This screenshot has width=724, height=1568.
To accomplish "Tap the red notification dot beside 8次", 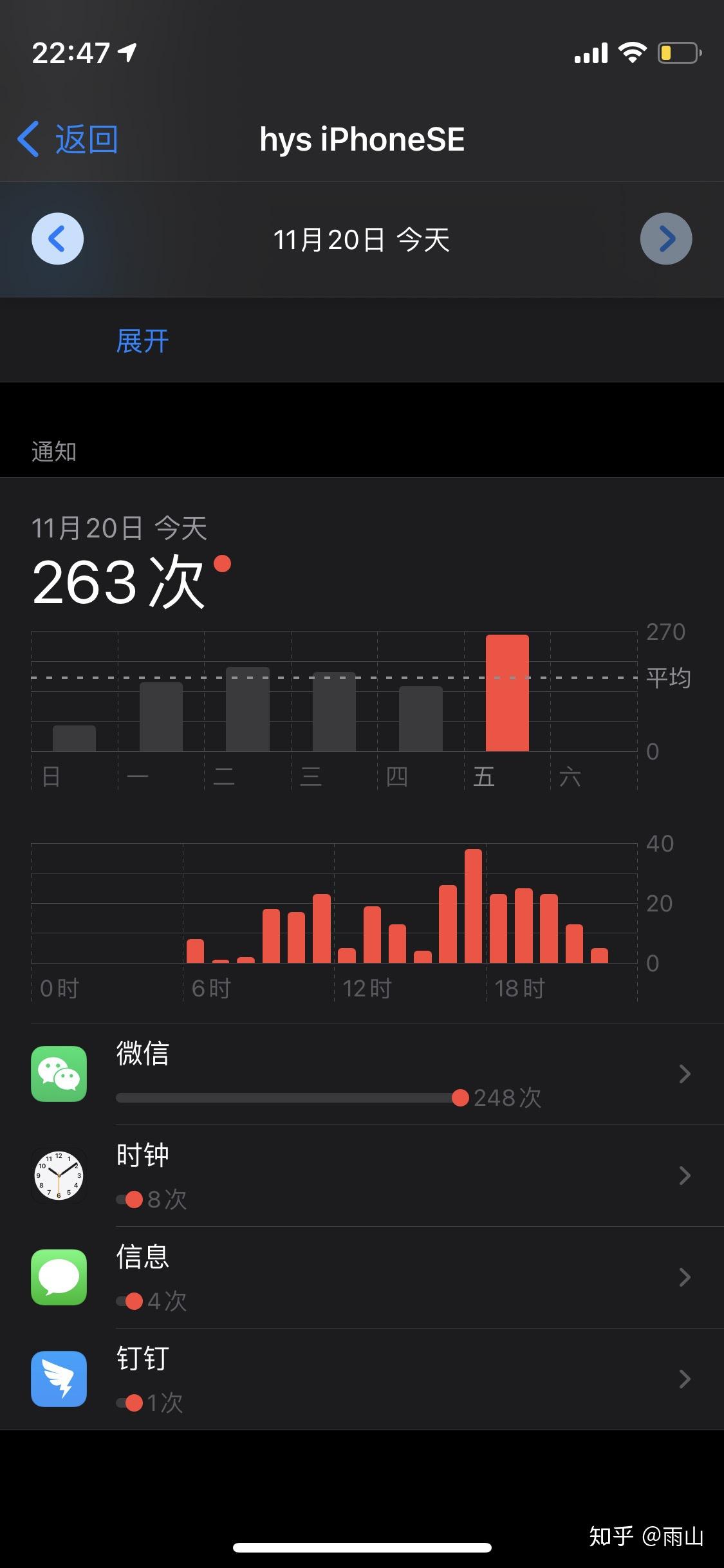I will click(134, 1199).
